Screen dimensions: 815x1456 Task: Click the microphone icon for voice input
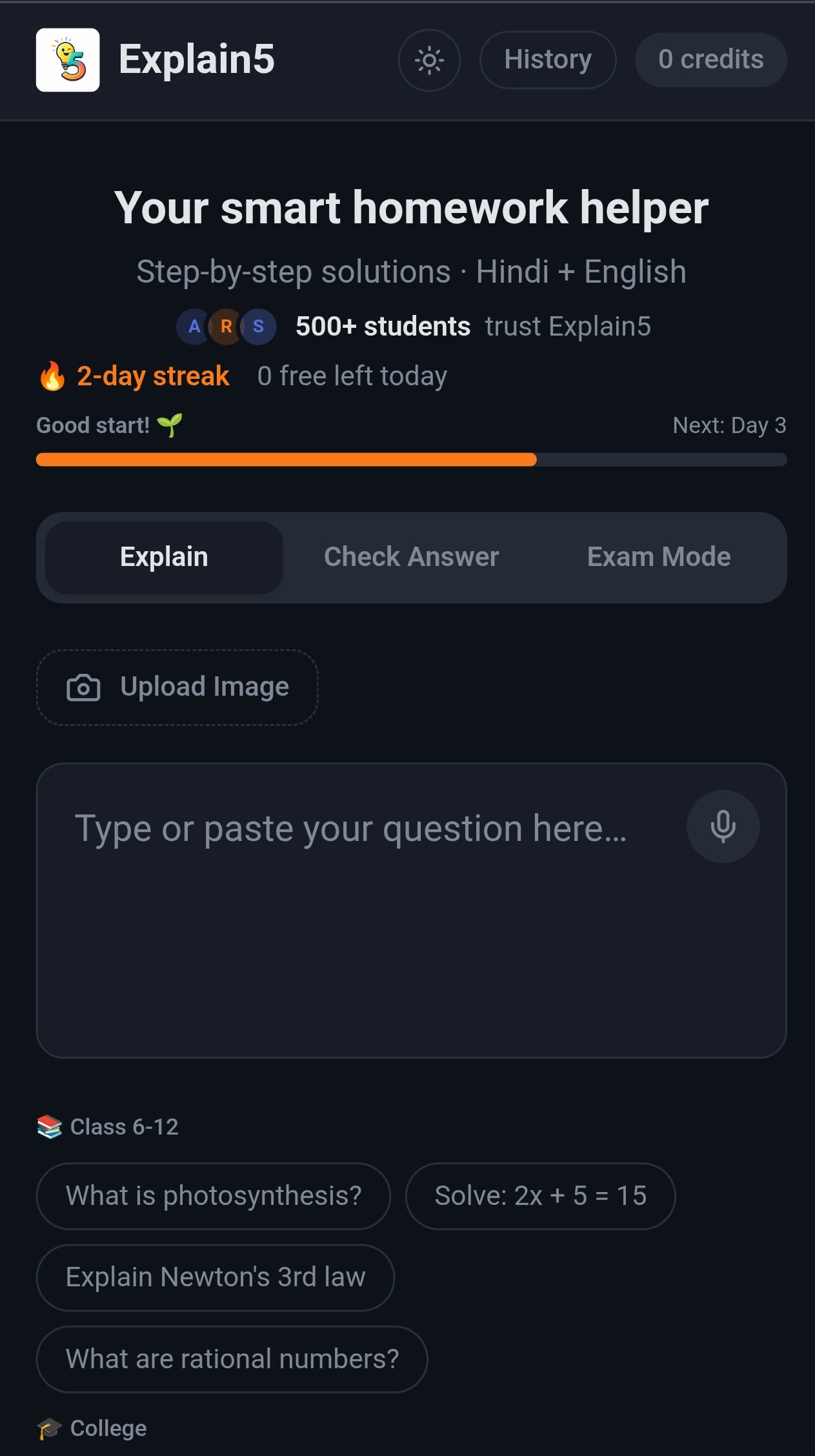(723, 827)
